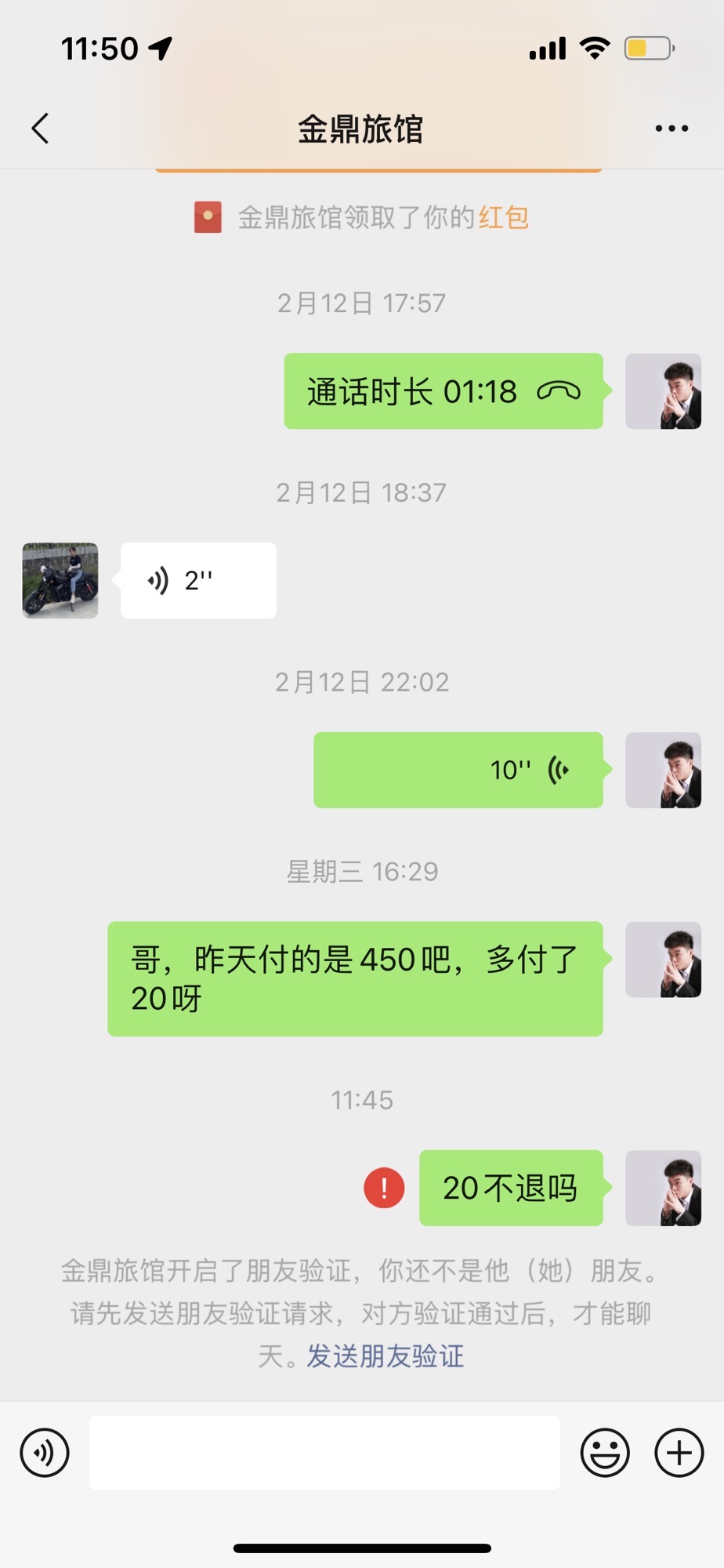This screenshot has width=724, height=1568.
Task: Switch to voice input mode
Action: coord(45,1453)
